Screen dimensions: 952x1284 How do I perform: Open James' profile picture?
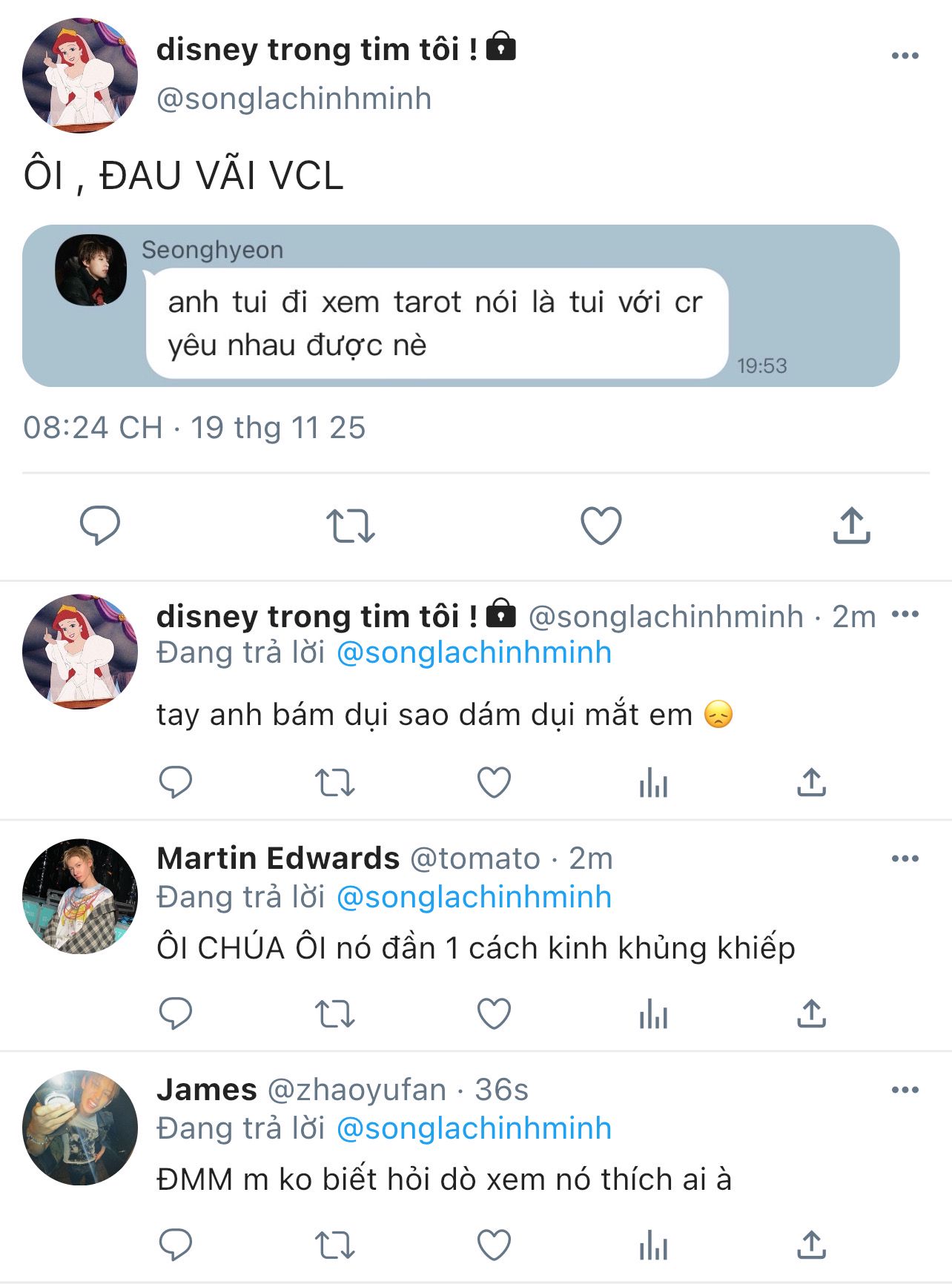tap(80, 1128)
